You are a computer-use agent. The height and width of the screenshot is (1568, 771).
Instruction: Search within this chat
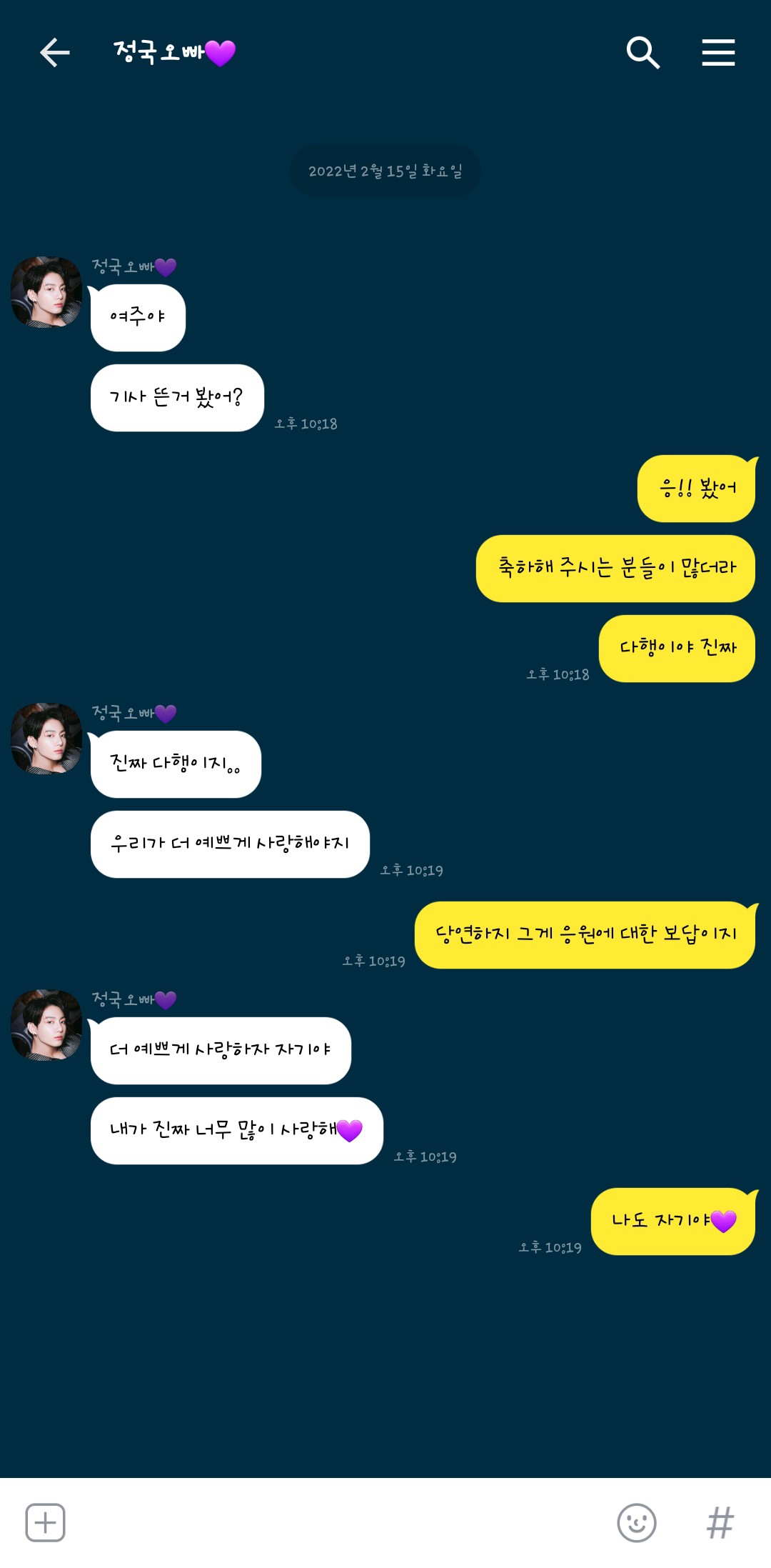pyautogui.click(x=642, y=53)
